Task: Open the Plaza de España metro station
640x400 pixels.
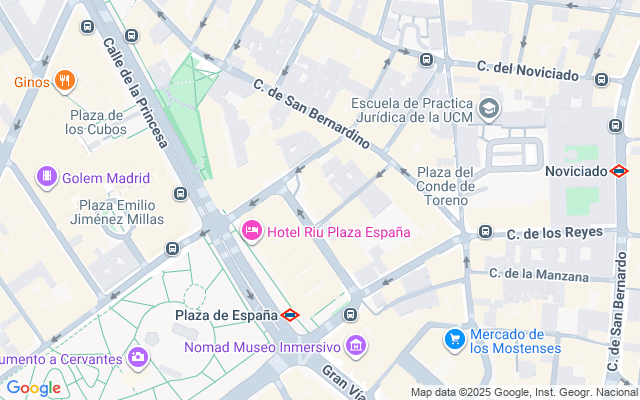Action: pyautogui.click(x=290, y=315)
